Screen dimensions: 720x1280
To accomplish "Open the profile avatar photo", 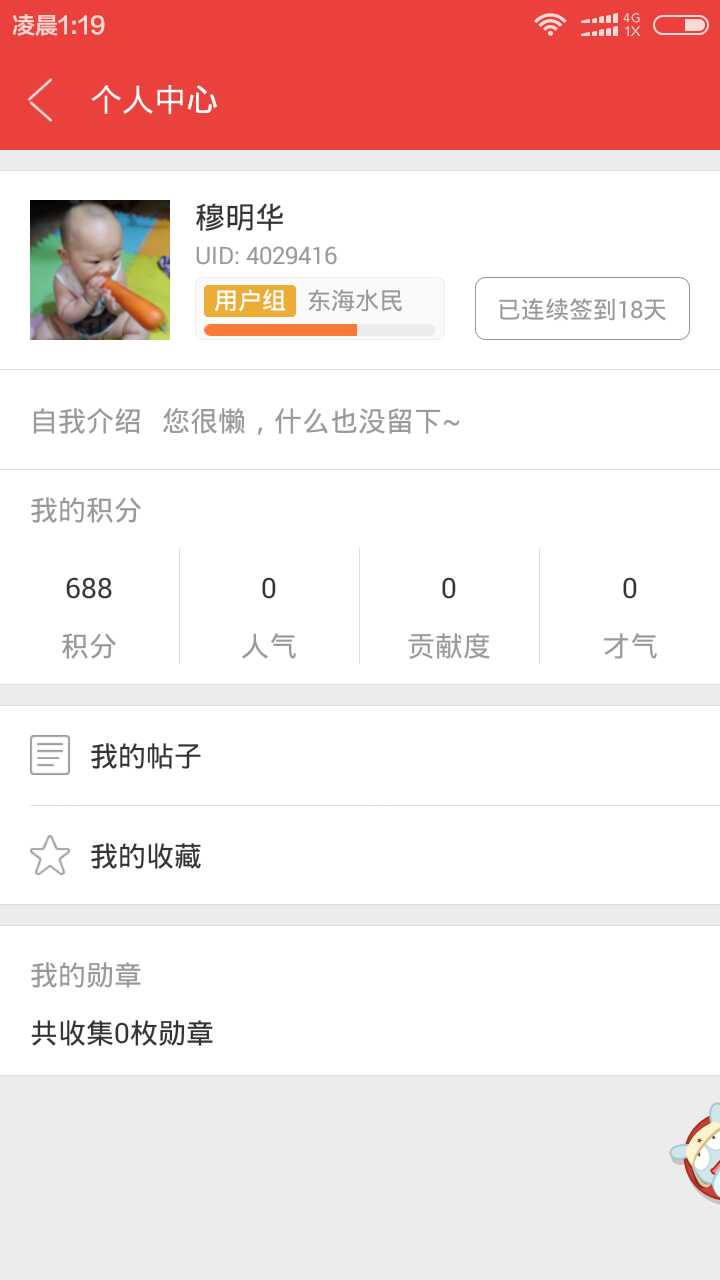I will click(x=100, y=270).
